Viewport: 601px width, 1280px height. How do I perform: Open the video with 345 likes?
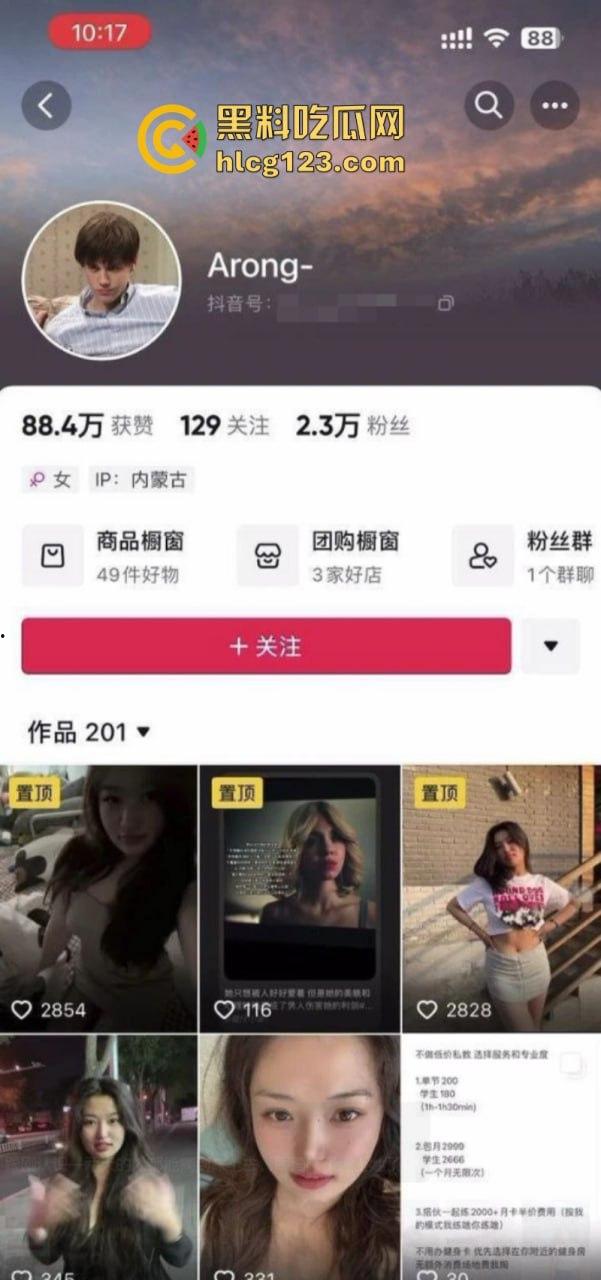point(99,1157)
